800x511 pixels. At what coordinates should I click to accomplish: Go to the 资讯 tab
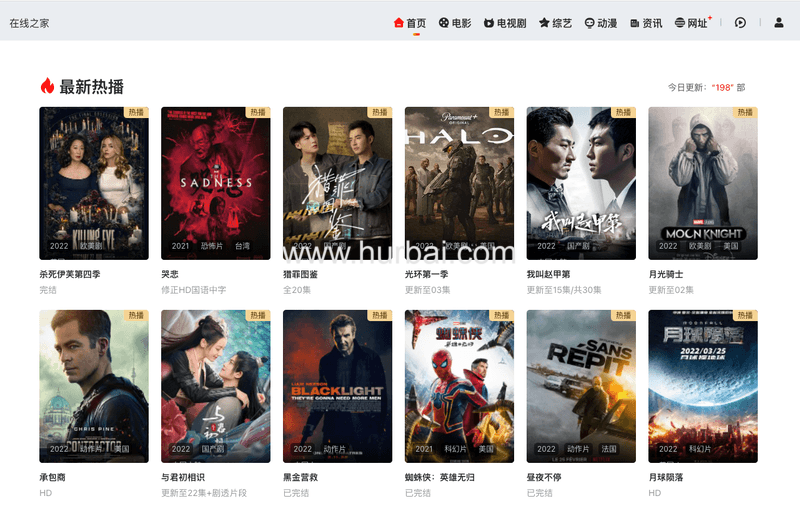[646, 22]
